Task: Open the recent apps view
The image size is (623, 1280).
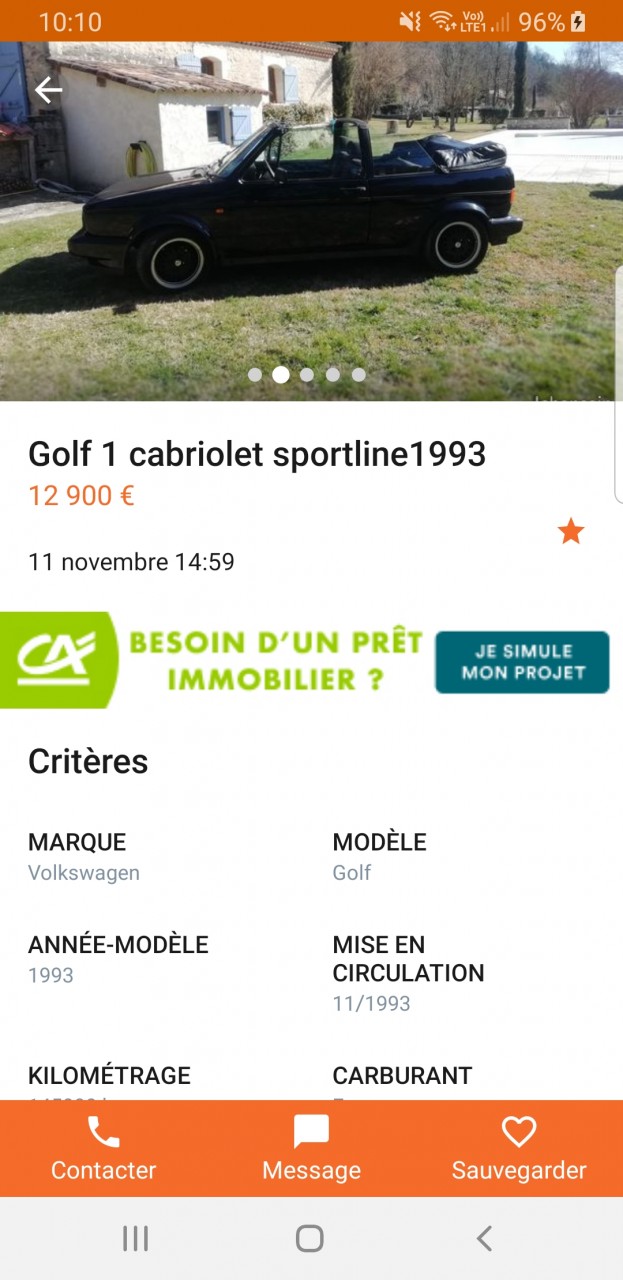Action: (x=135, y=1239)
